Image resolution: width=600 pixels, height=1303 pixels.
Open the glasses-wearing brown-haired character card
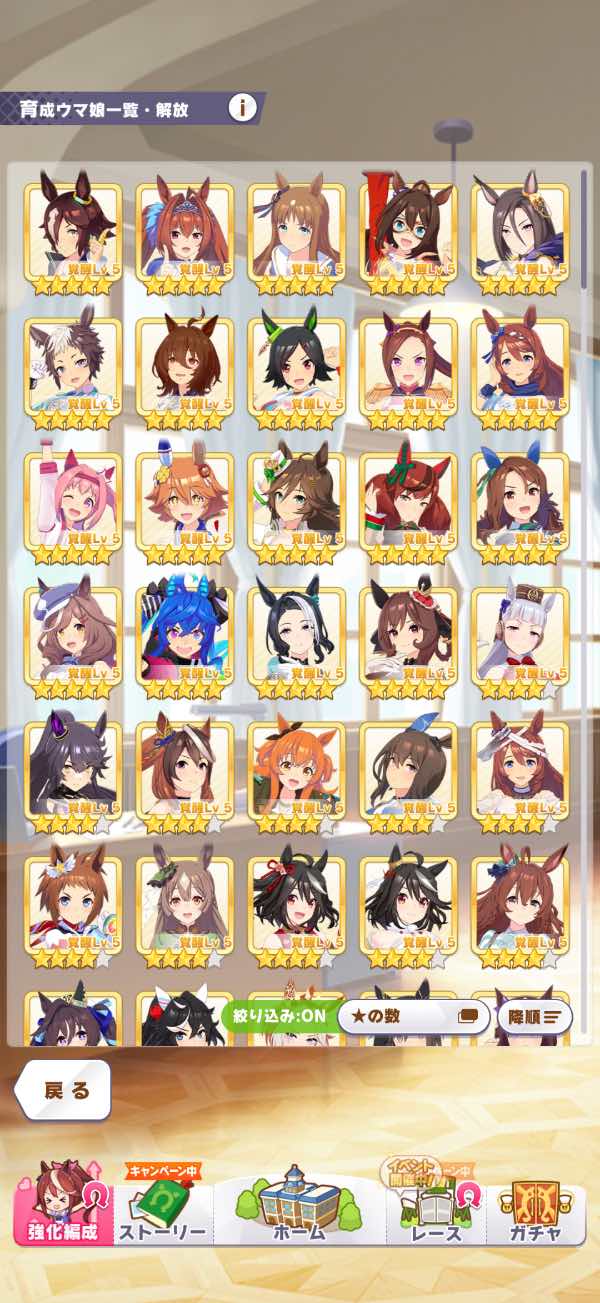(x=408, y=230)
